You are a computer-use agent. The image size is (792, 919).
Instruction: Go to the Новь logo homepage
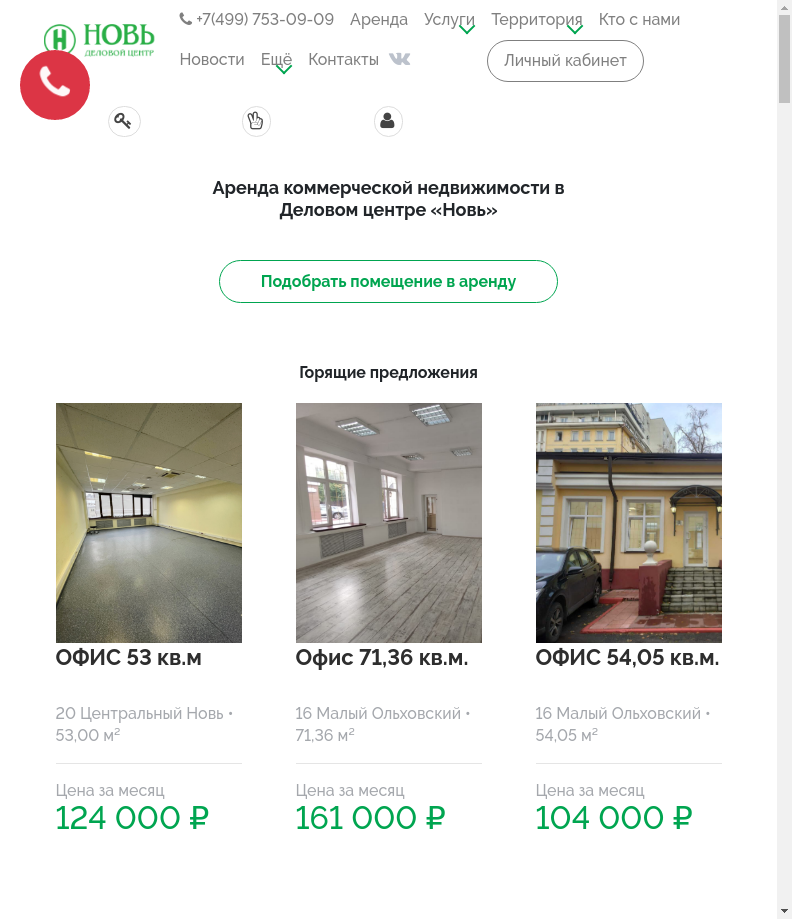pyautogui.click(x=100, y=38)
